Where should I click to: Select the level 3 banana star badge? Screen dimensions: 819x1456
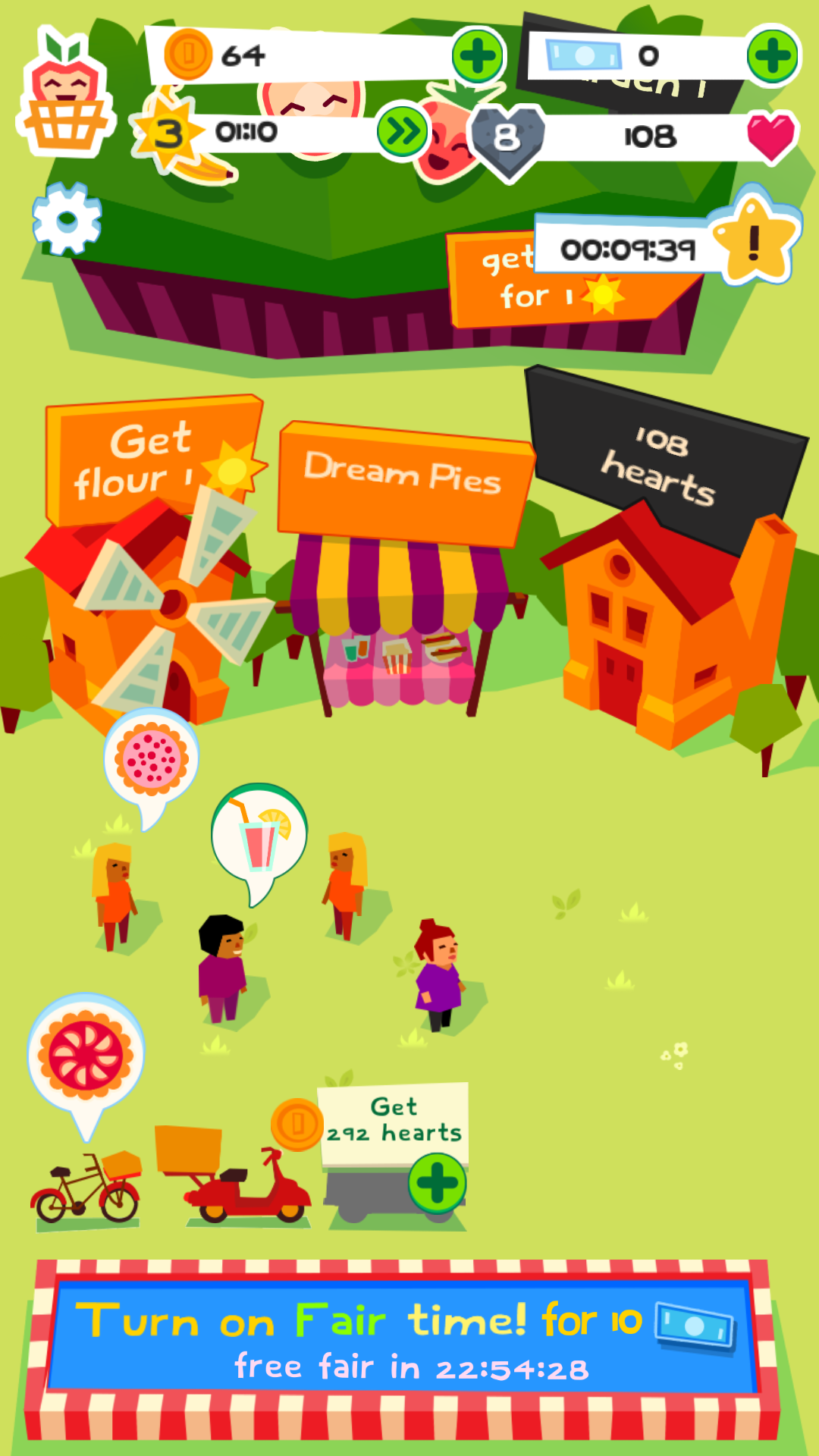click(167, 133)
